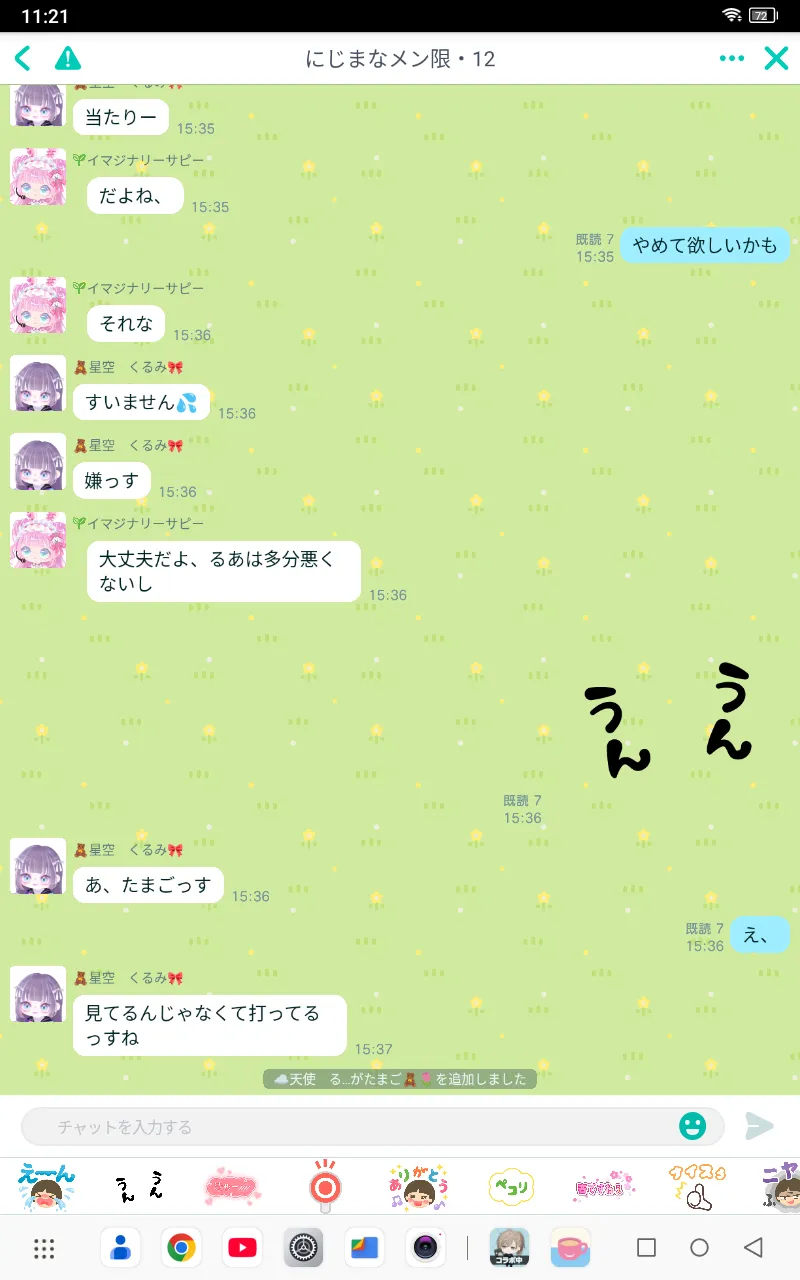800x1280 pixels.
Task: Open Chrome from the taskbar
Action: (x=181, y=1247)
